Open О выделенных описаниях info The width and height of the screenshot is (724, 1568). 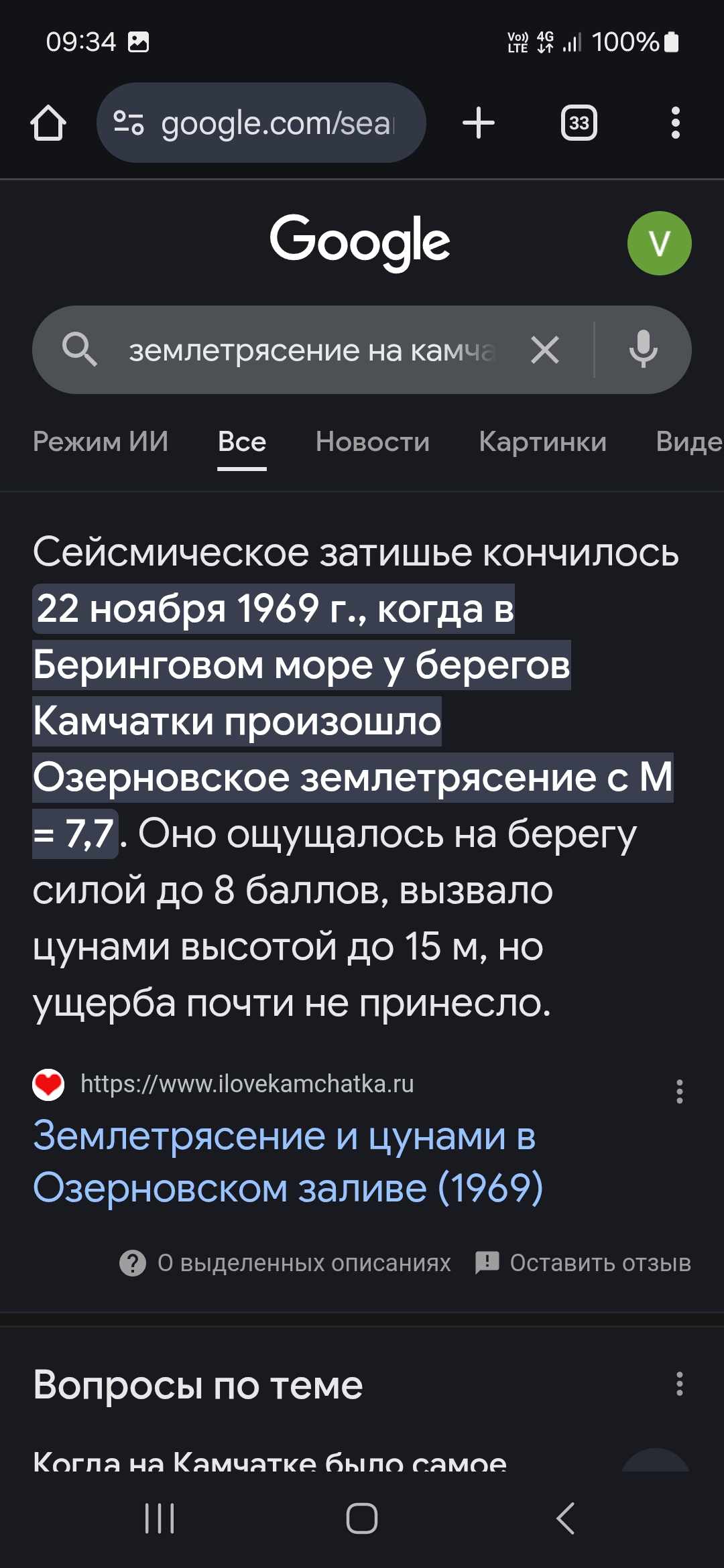point(286,1263)
